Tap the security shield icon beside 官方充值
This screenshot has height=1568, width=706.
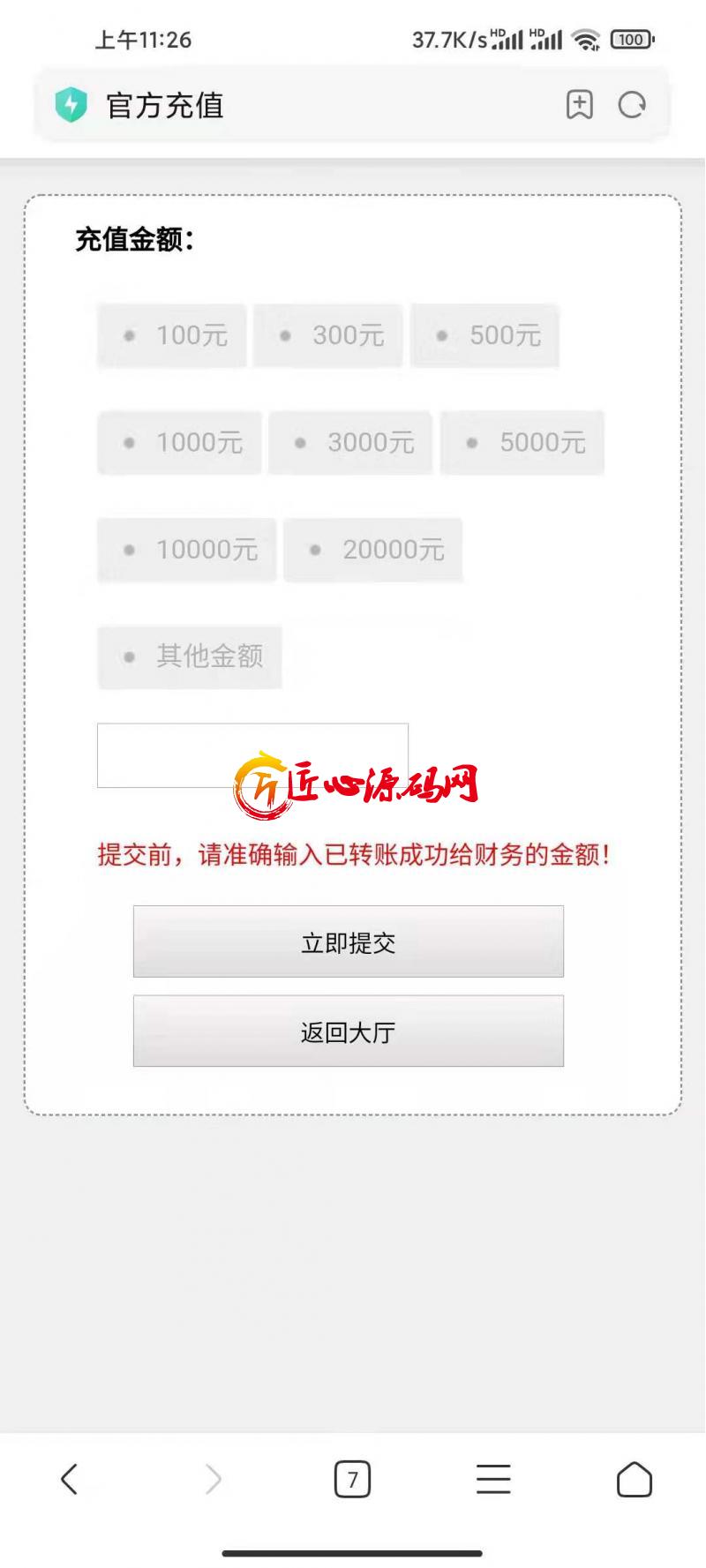tap(71, 105)
